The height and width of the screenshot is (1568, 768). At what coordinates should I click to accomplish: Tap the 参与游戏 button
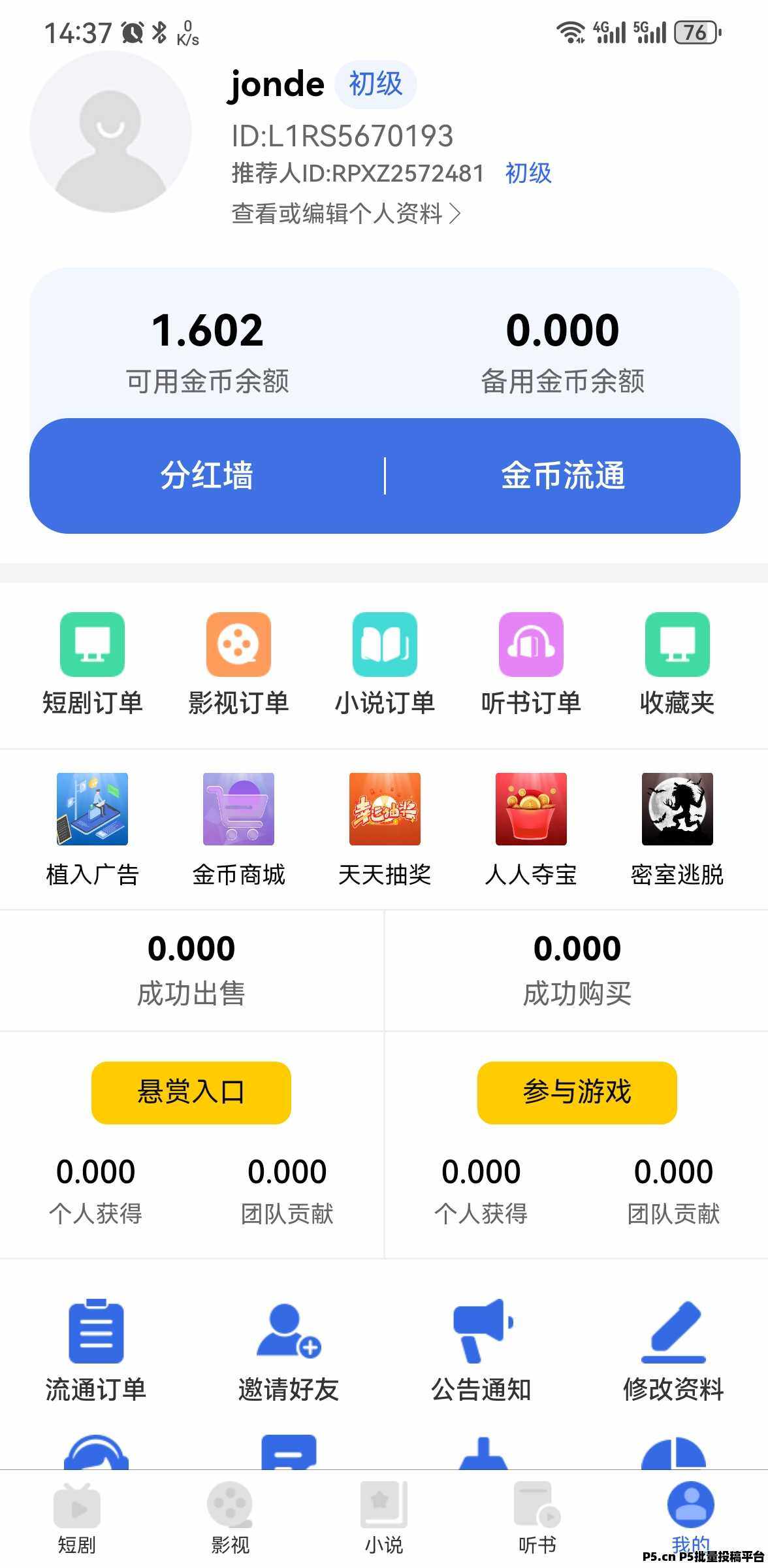coord(577,1092)
